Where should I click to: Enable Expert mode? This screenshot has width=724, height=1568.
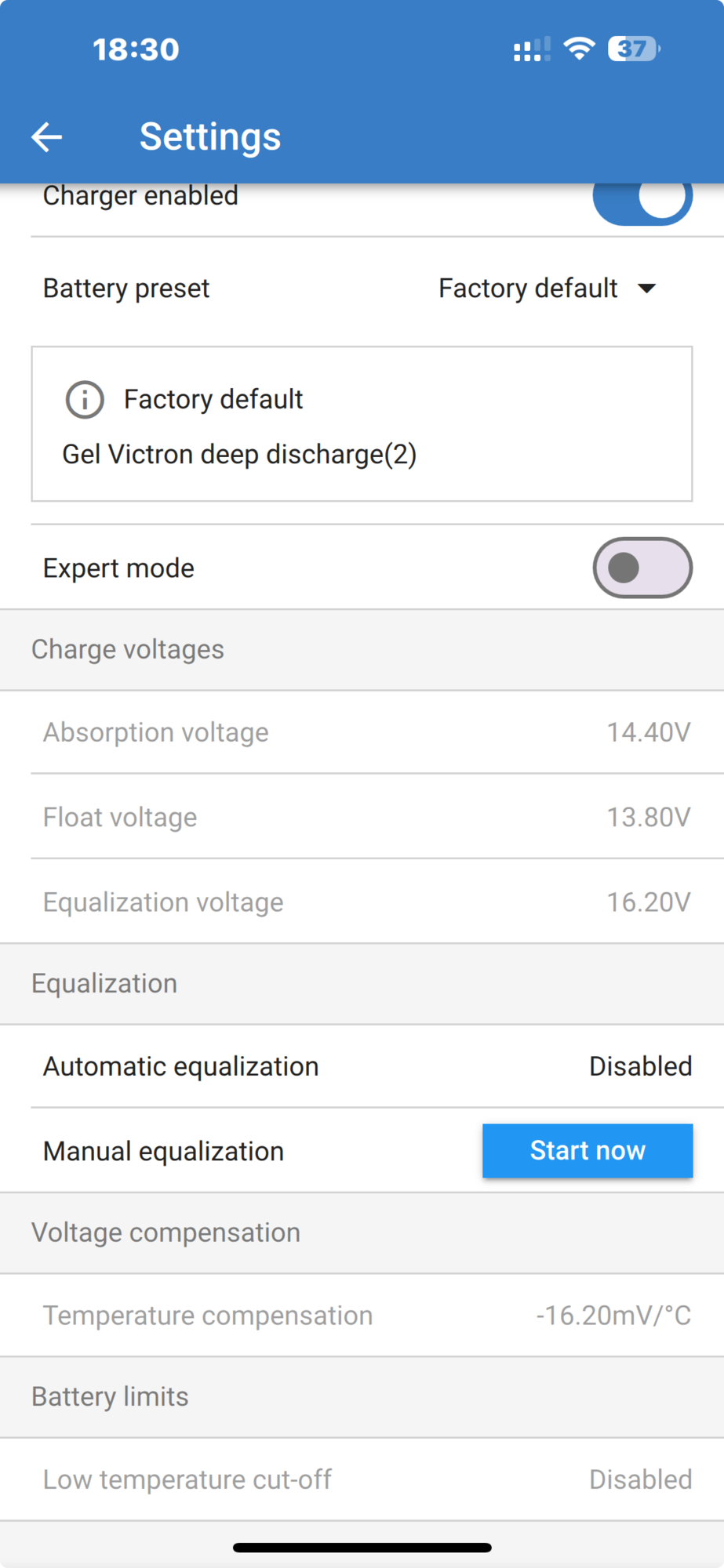[642, 568]
